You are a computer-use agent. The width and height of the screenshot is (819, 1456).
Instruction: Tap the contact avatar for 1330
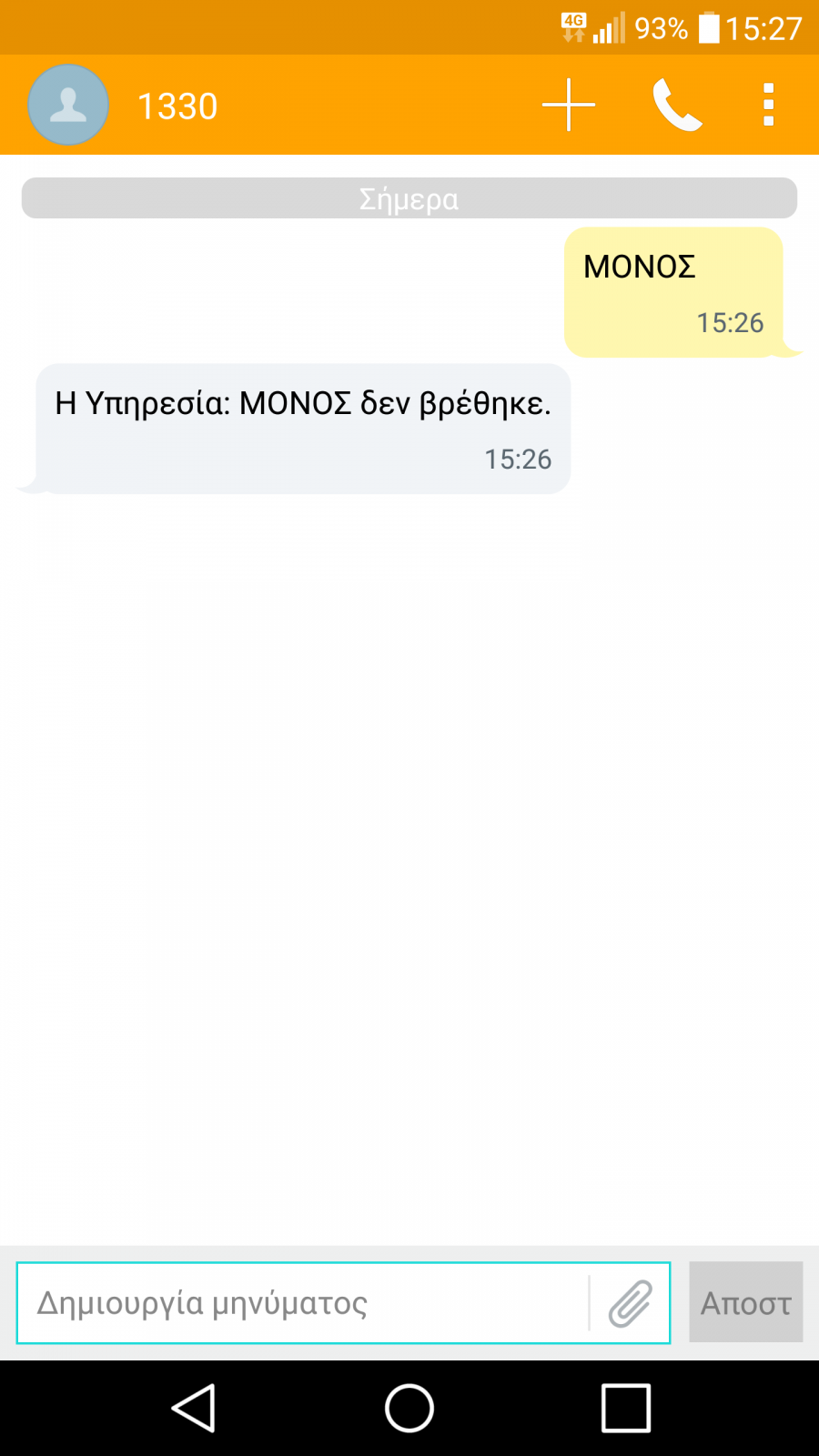click(68, 105)
